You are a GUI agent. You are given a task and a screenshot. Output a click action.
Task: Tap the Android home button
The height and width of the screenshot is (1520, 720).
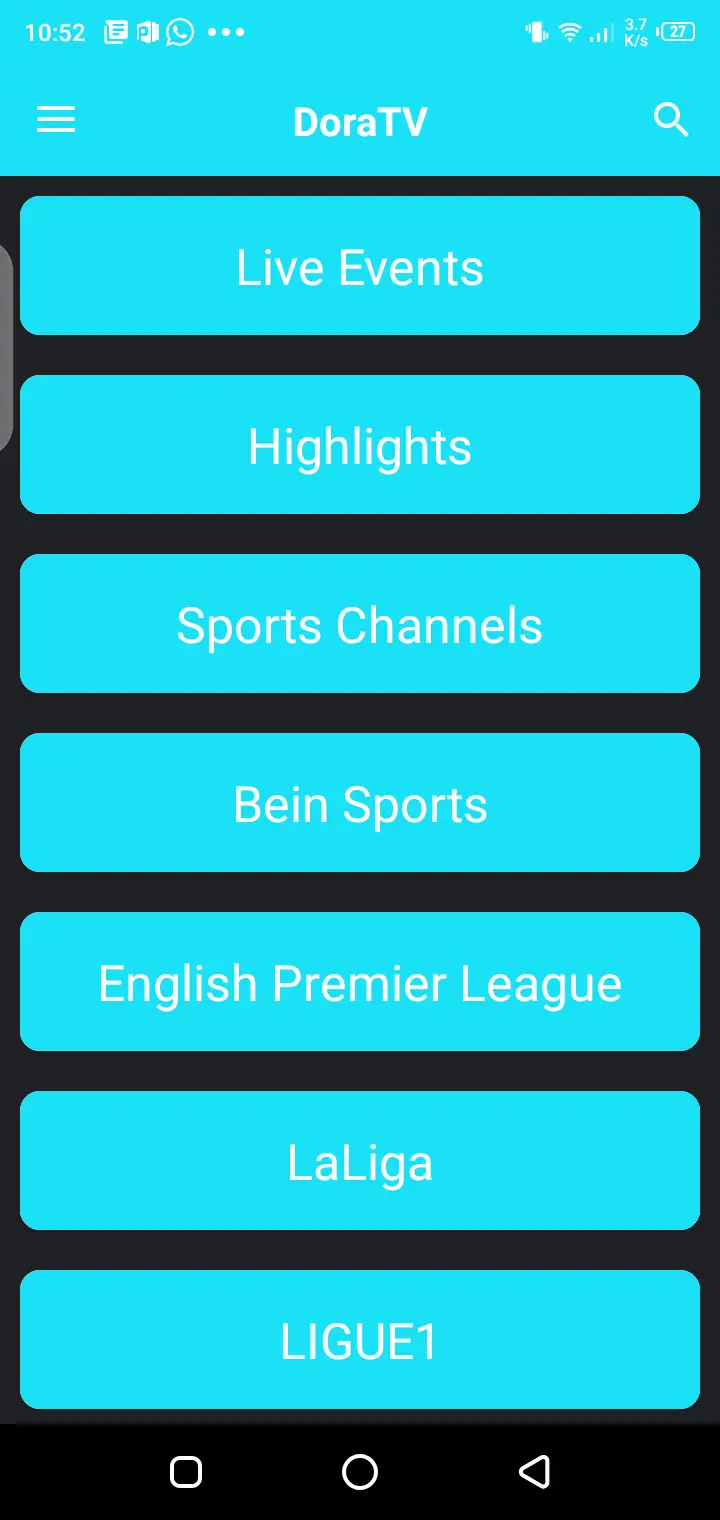360,1471
